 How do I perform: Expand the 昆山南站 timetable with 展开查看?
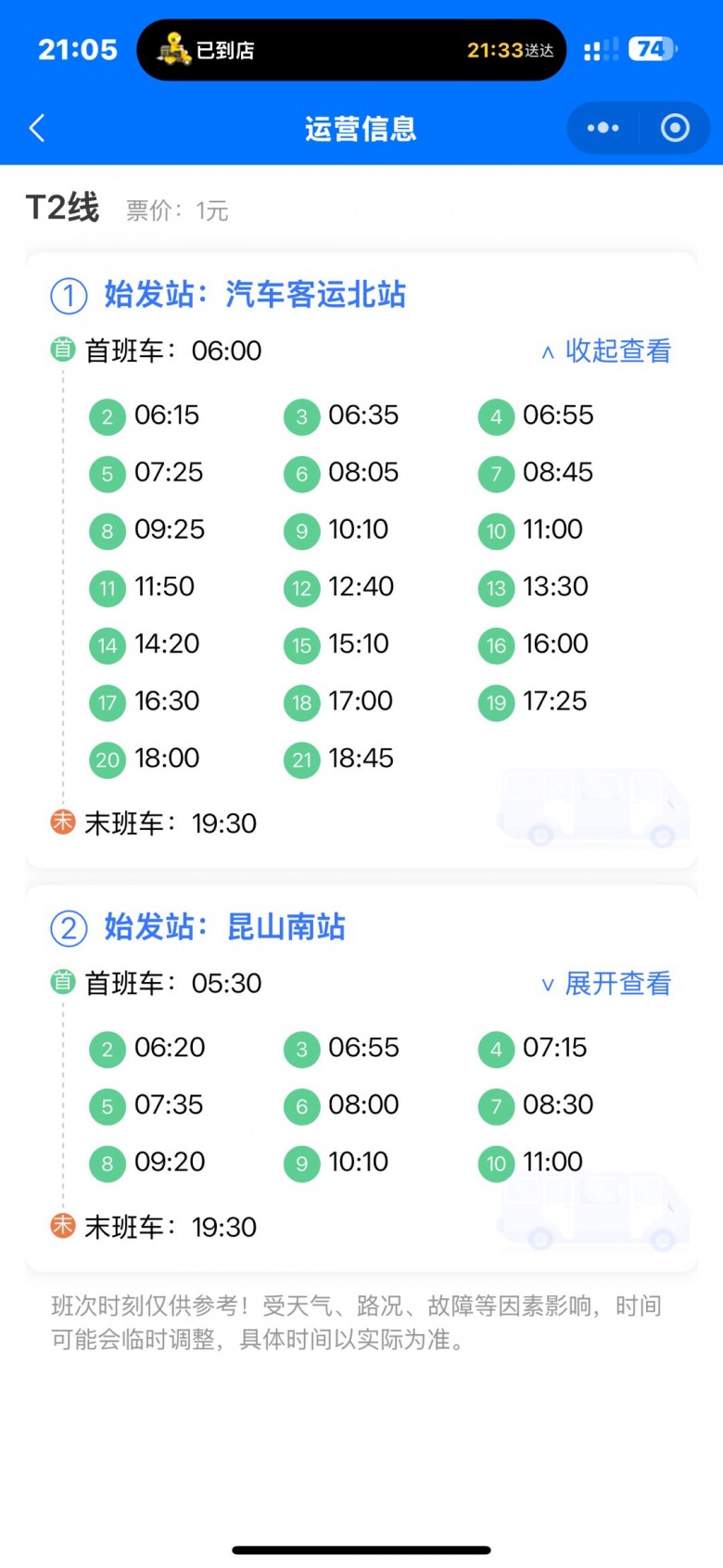[x=607, y=983]
